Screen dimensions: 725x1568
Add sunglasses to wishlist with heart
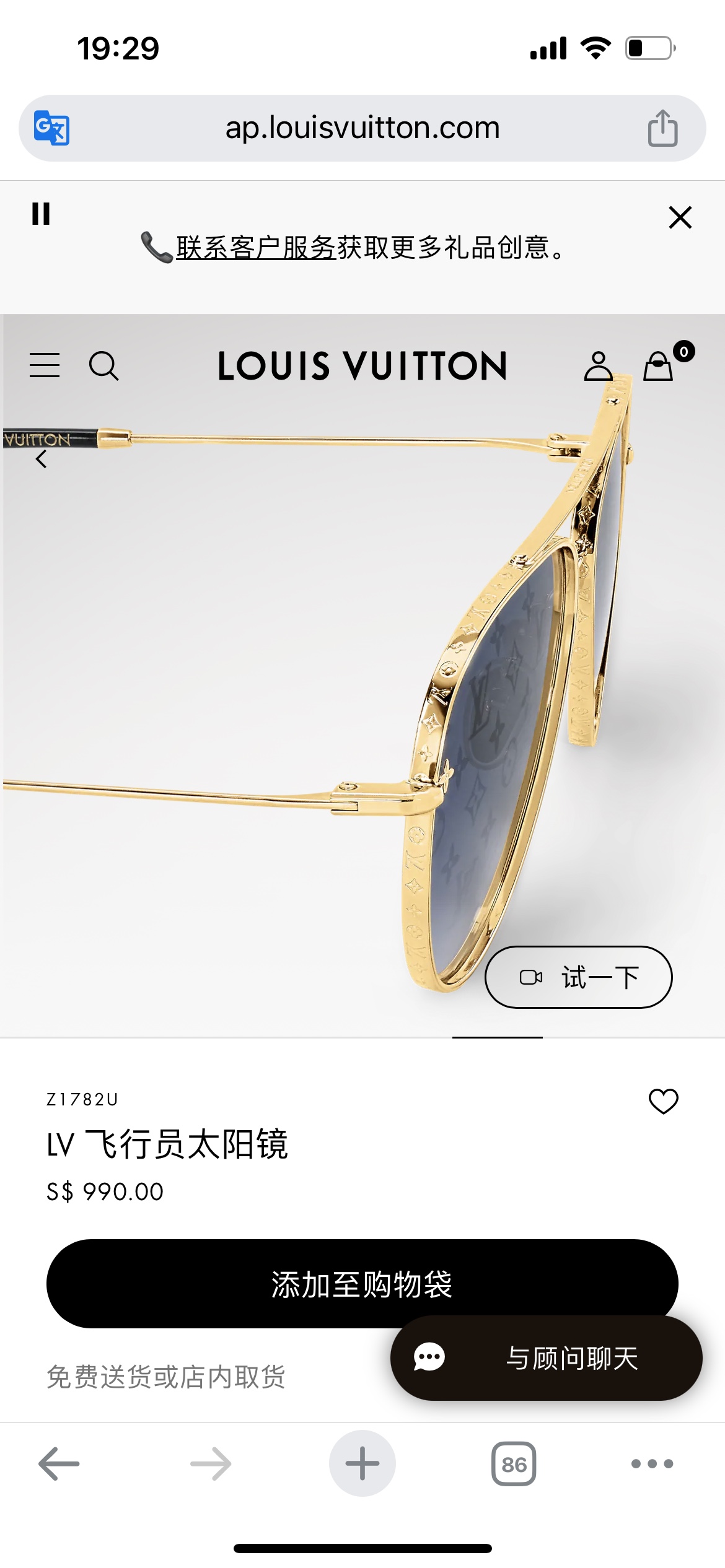663,1102
